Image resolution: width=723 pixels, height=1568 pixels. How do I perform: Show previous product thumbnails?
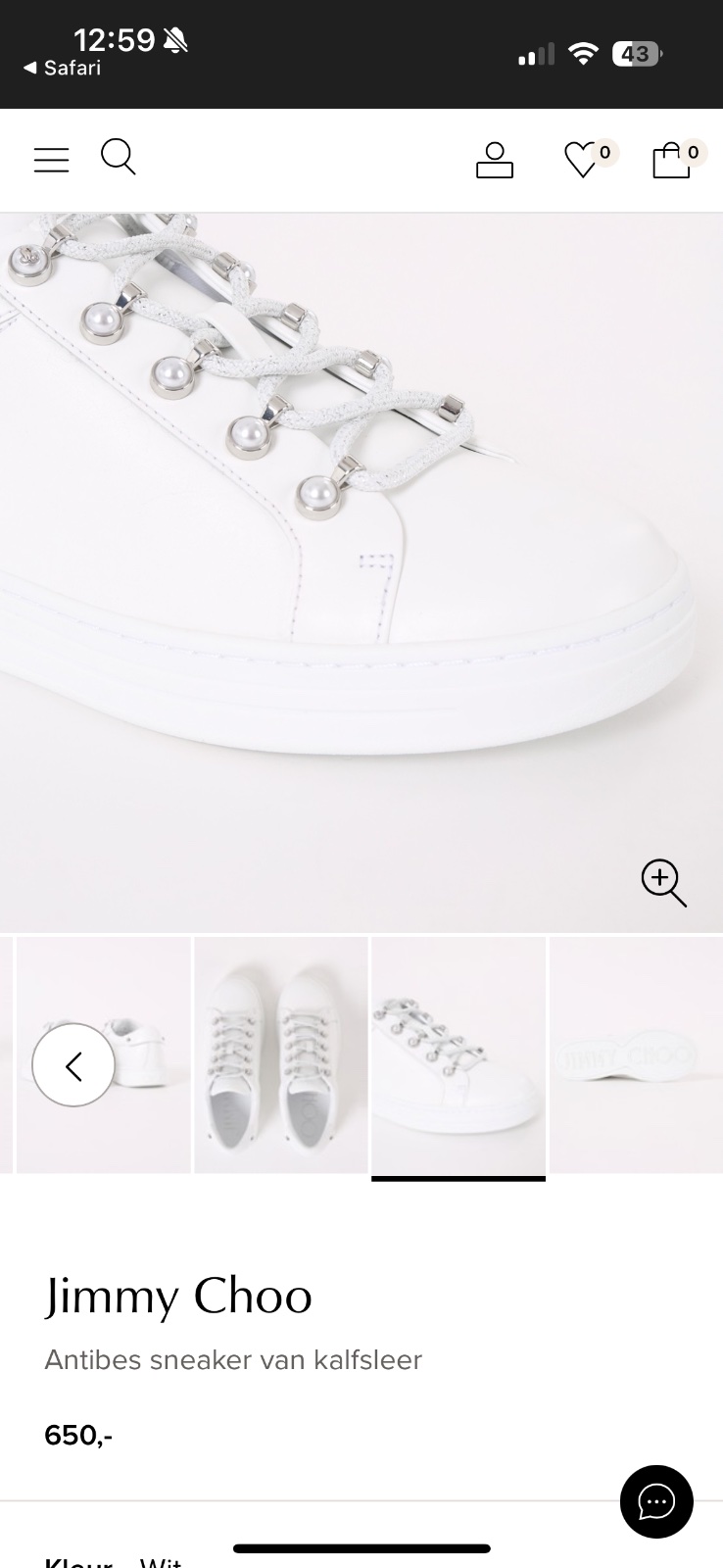point(73,1064)
